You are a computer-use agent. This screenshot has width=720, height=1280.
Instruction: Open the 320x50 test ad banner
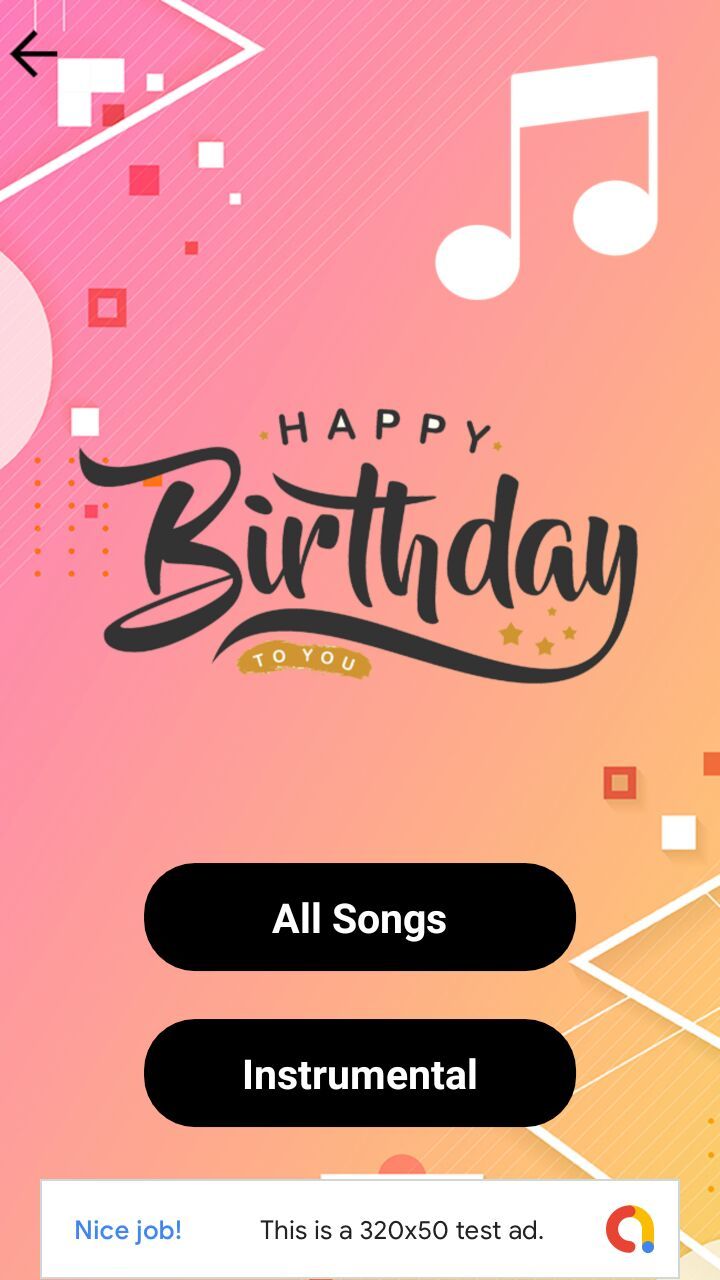tap(360, 1229)
